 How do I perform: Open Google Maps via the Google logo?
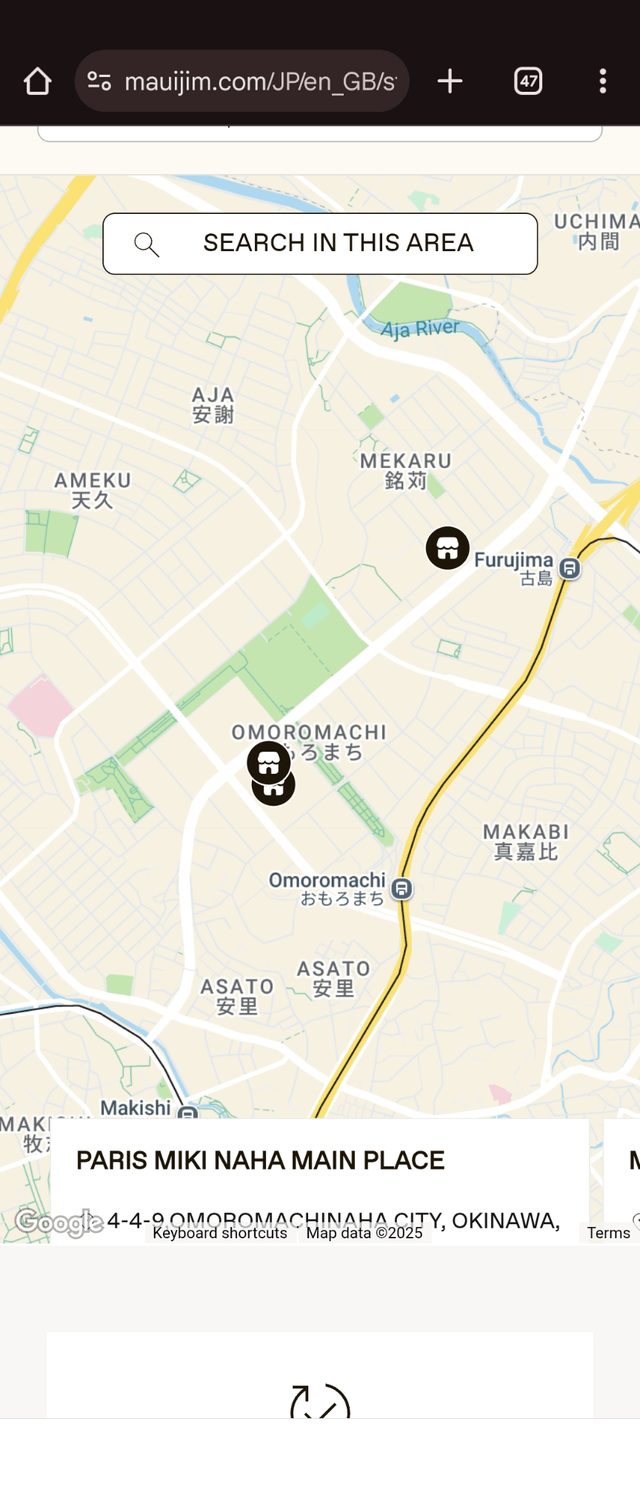click(x=58, y=1222)
